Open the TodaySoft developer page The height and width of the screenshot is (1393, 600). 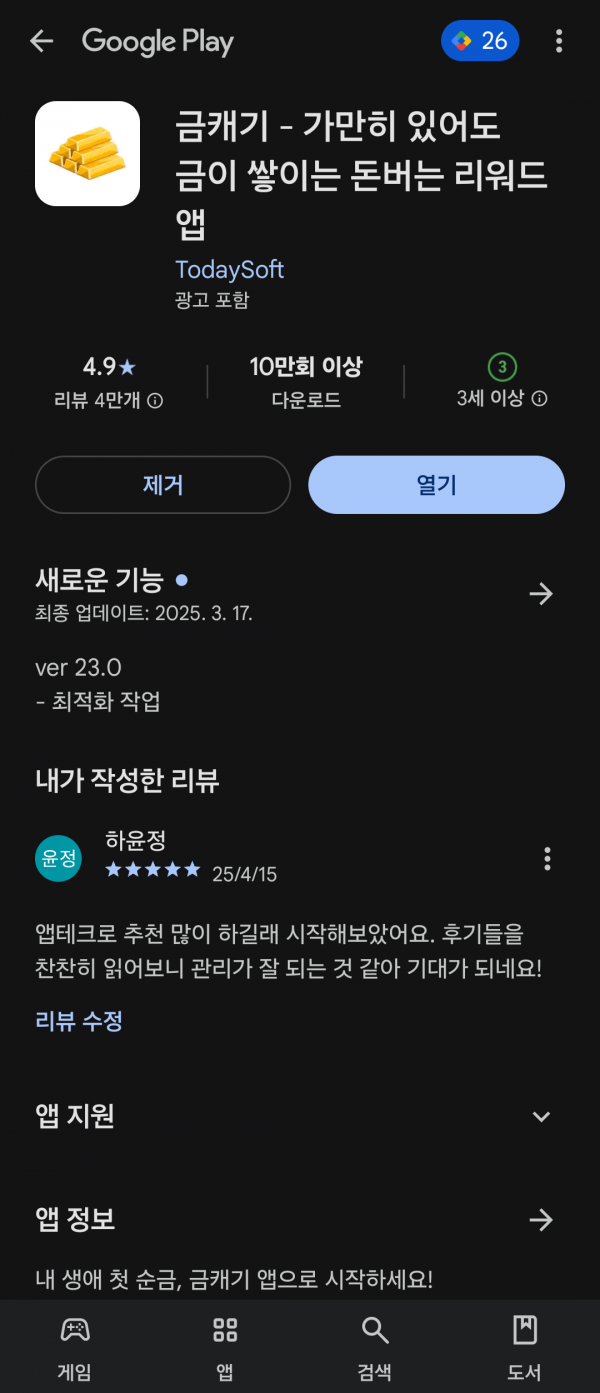pyautogui.click(x=229, y=270)
